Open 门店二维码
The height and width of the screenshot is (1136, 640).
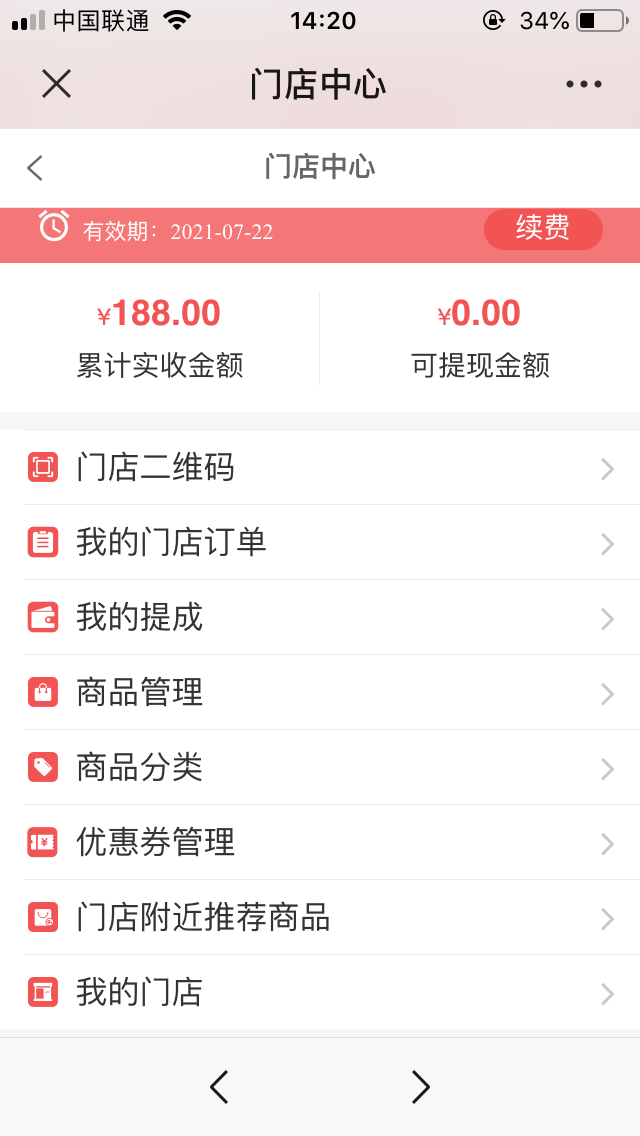(x=320, y=468)
